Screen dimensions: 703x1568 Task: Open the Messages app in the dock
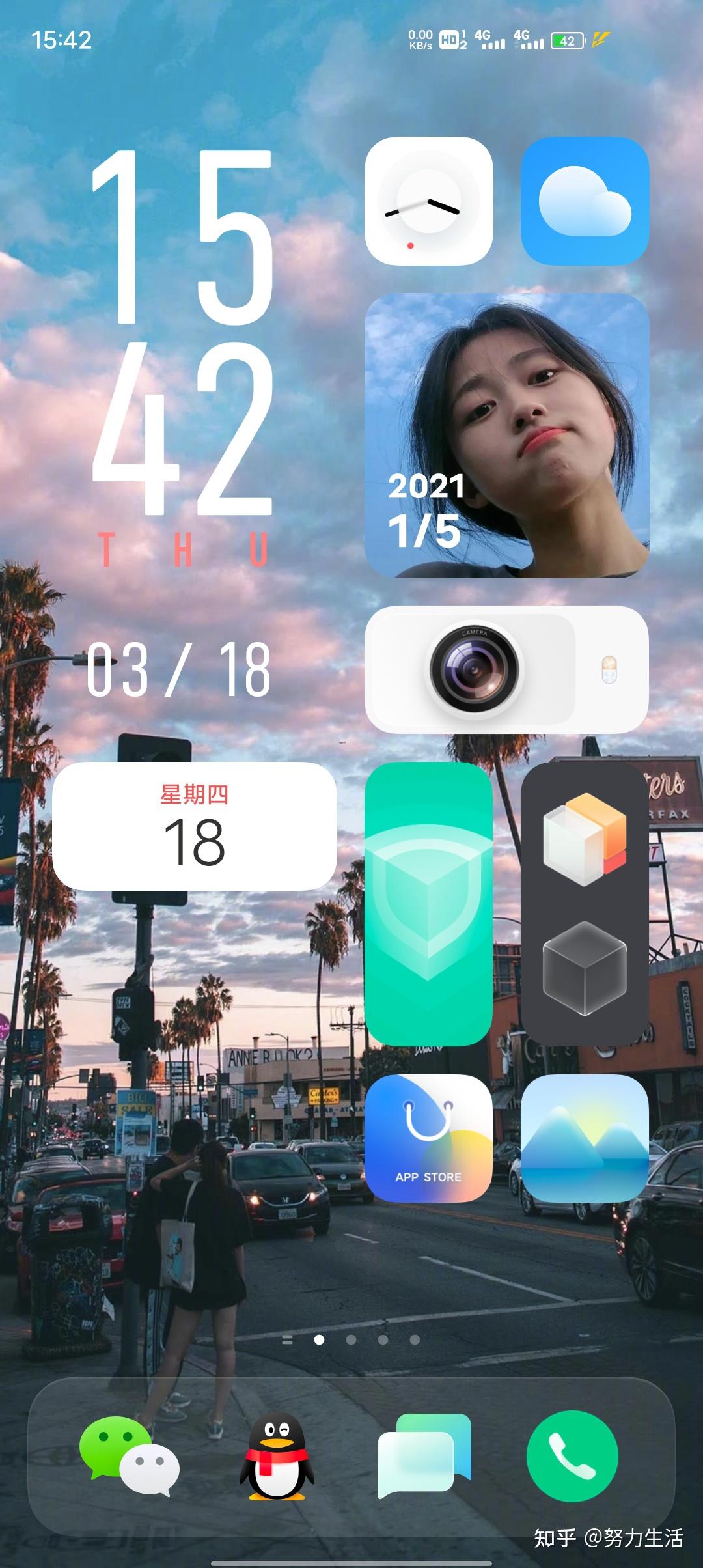click(x=424, y=1456)
